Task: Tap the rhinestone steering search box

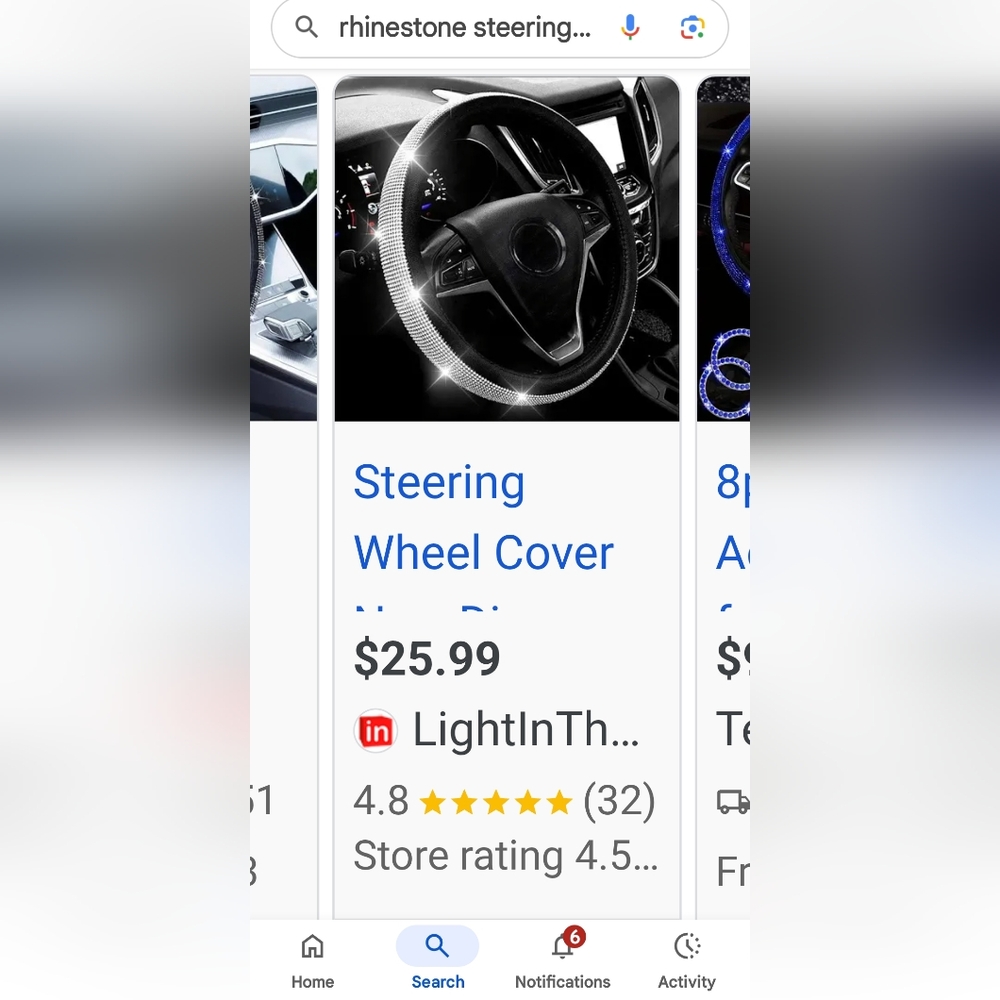Action: (x=464, y=28)
